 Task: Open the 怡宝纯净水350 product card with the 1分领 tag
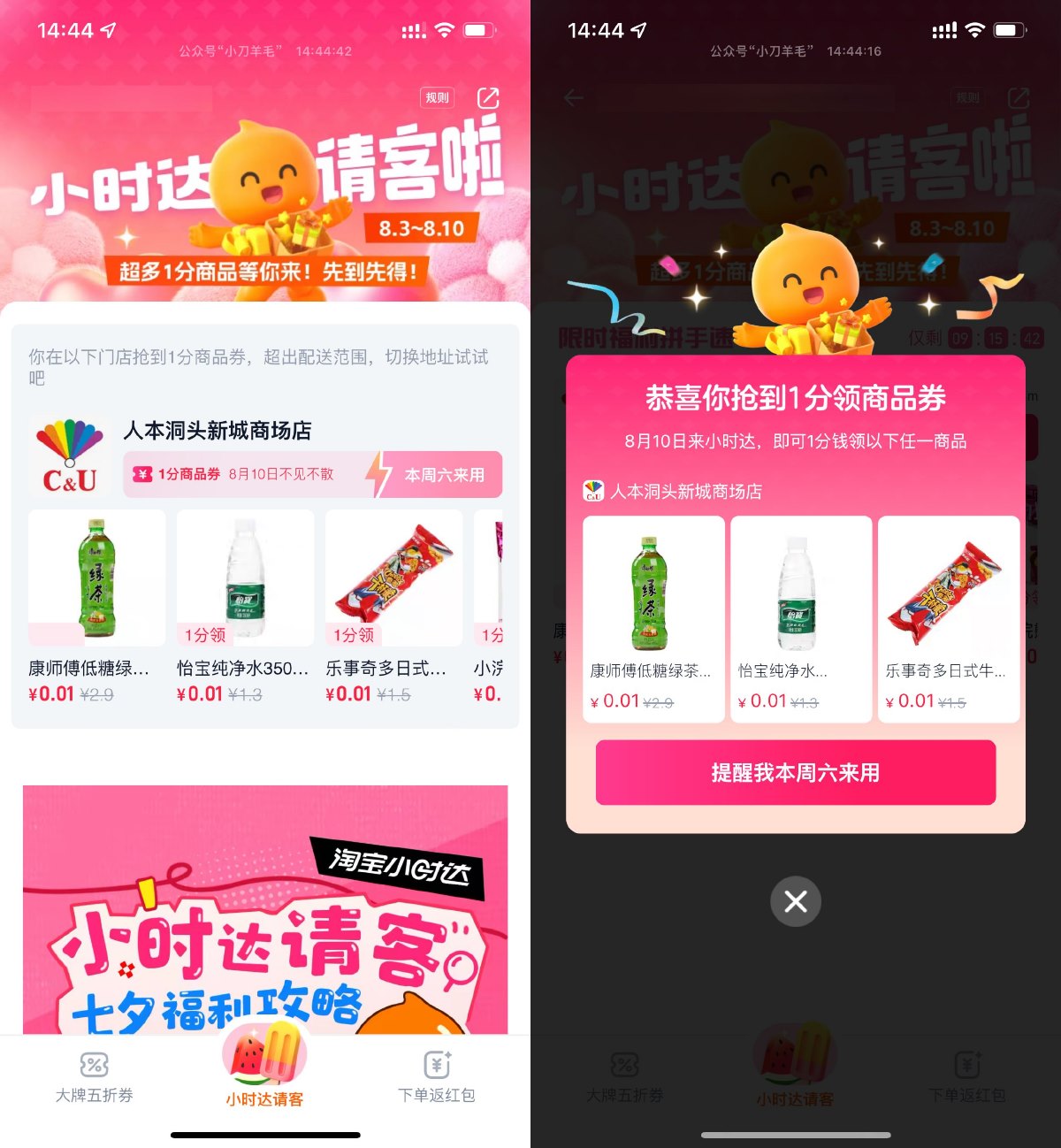point(245,605)
